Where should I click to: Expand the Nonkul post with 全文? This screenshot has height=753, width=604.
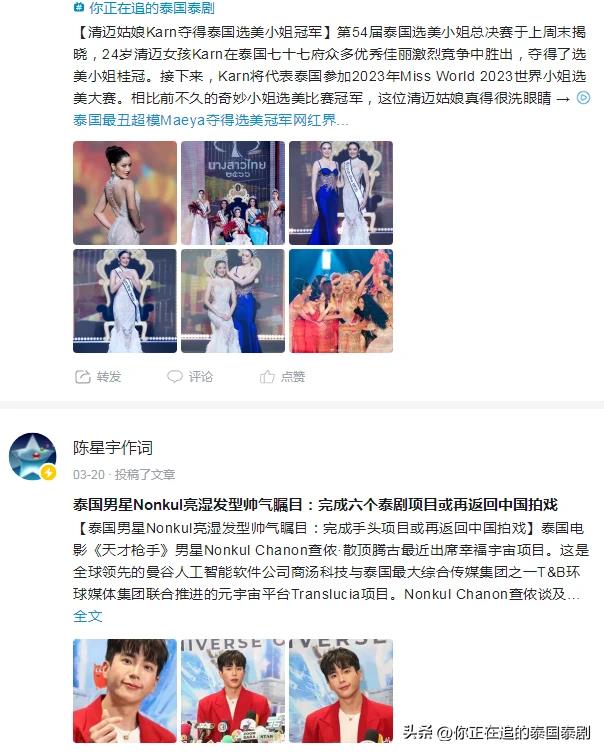tap(88, 616)
